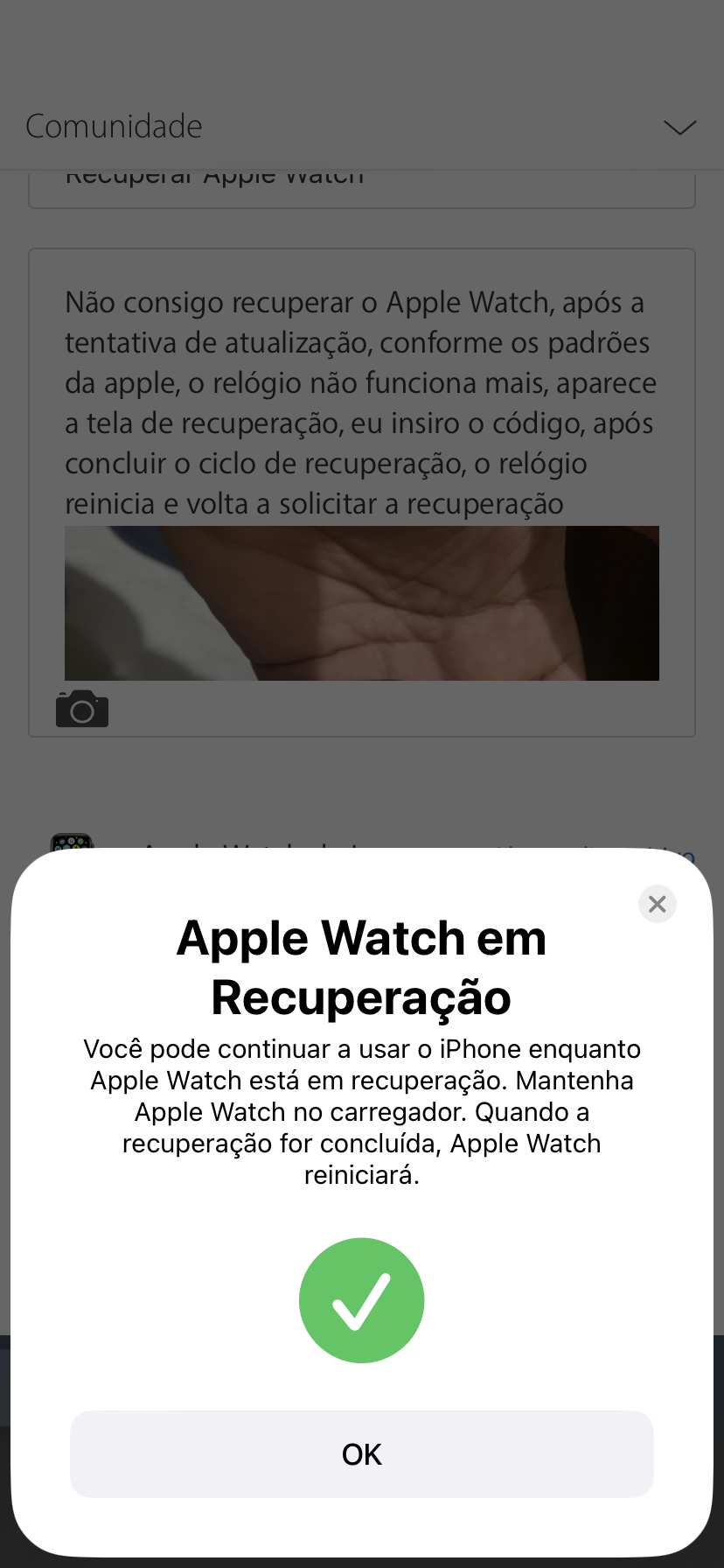This screenshot has width=724, height=1568.
Task: Tap the camera icon to attach a photo
Action: pyautogui.click(x=82, y=709)
